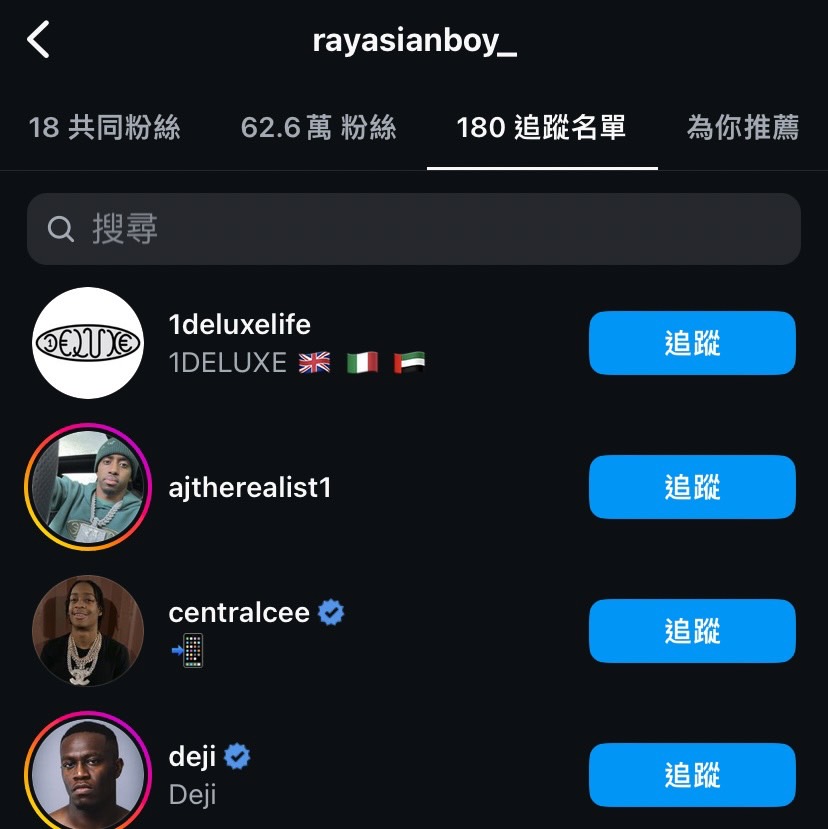828x829 pixels.
Task: Click the back arrow icon
Action: (38, 40)
